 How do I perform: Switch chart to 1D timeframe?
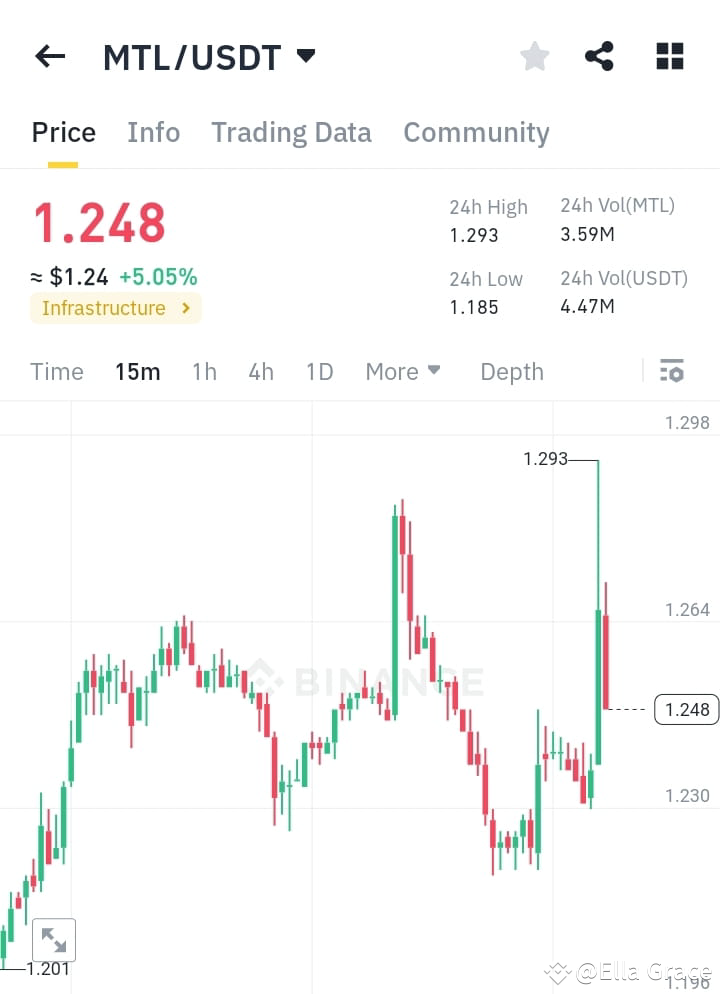point(319,371)
